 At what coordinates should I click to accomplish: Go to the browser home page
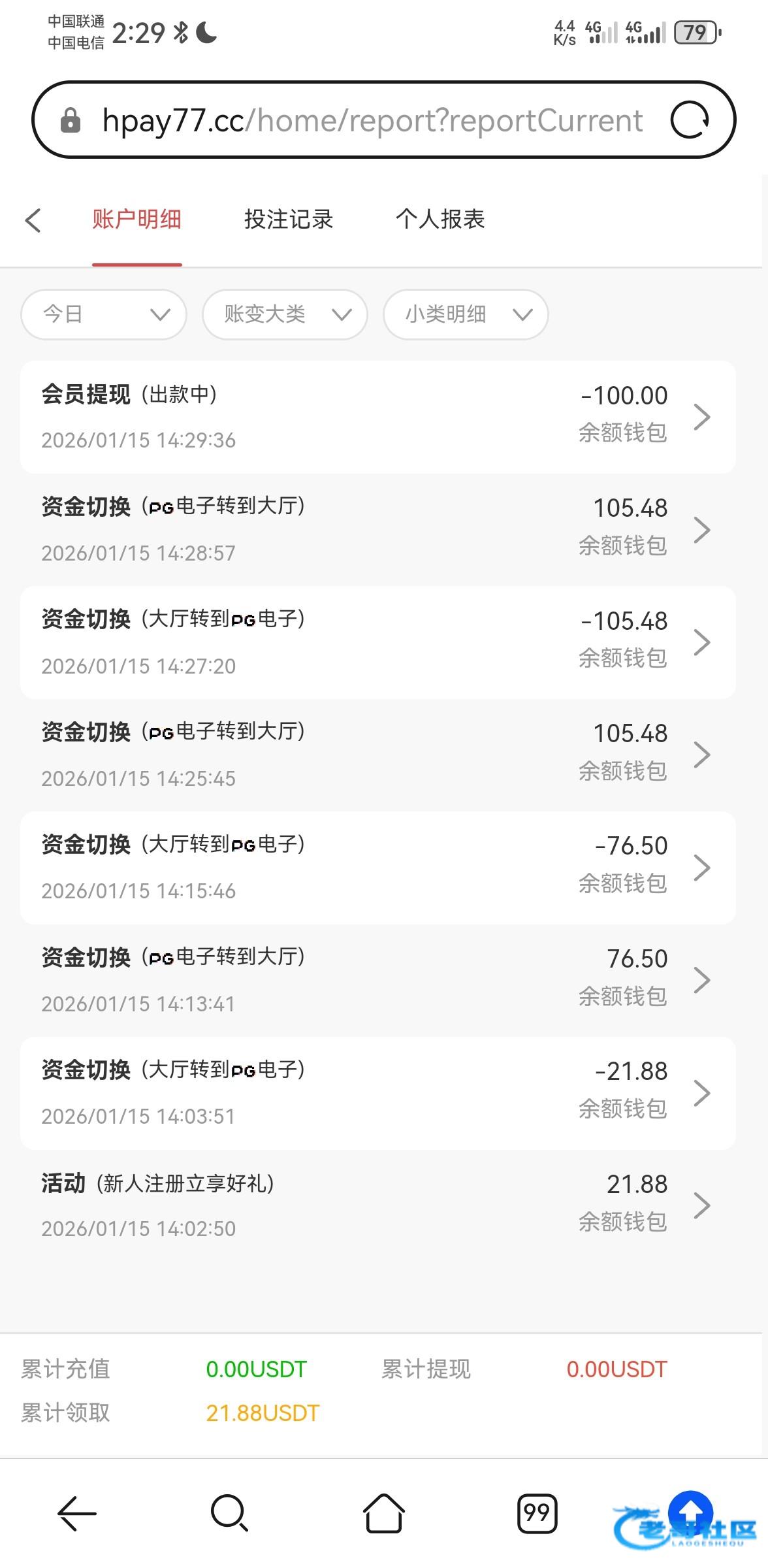[384, 1512]
